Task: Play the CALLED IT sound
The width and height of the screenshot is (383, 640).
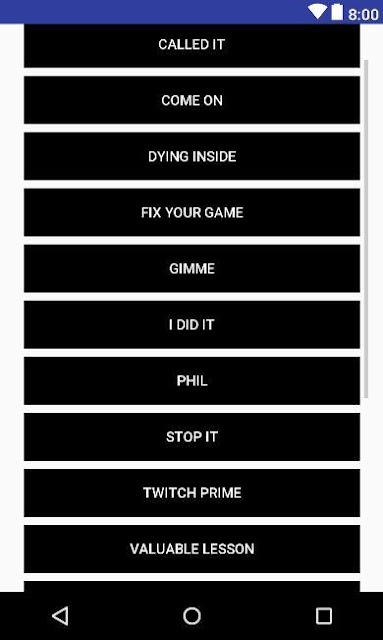Action: coord(192,45)
